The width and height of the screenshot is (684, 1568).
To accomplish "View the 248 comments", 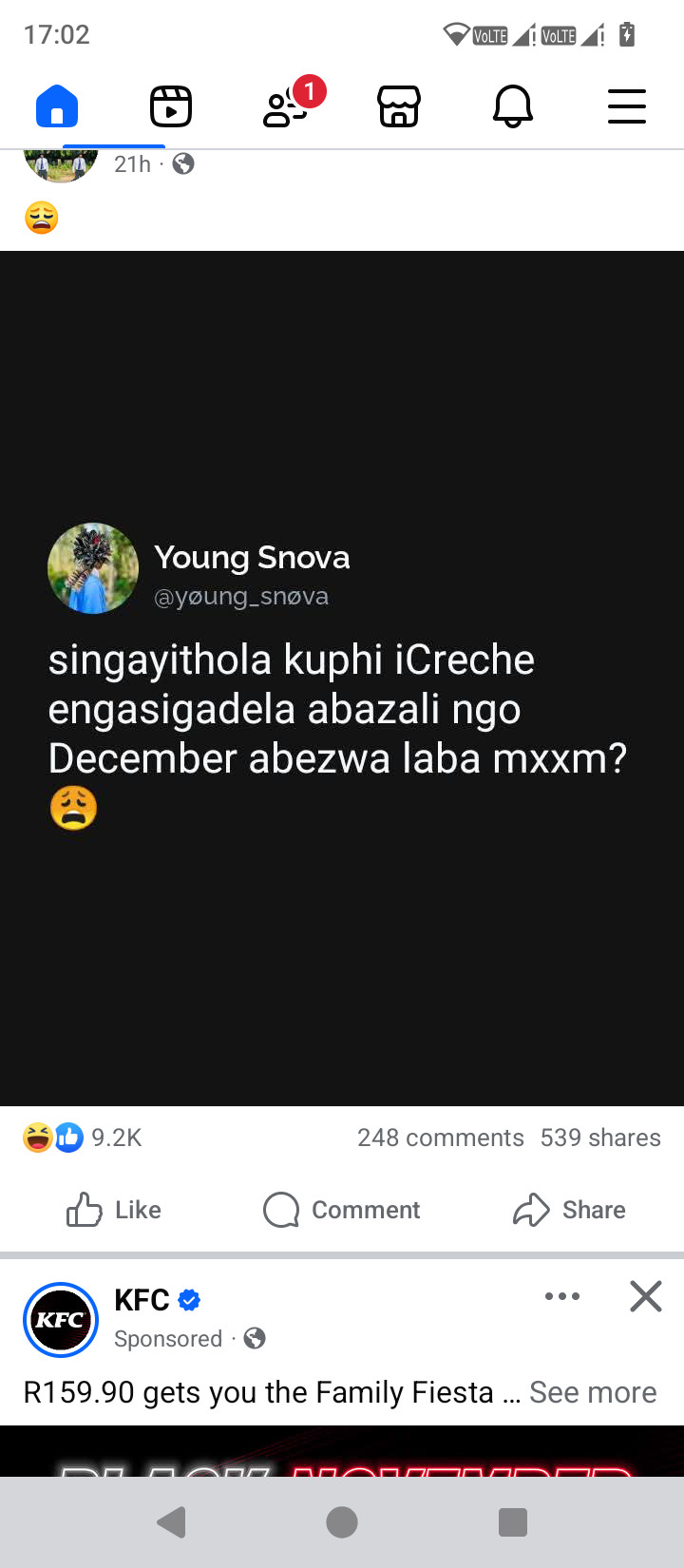I will coord(440,1138).
